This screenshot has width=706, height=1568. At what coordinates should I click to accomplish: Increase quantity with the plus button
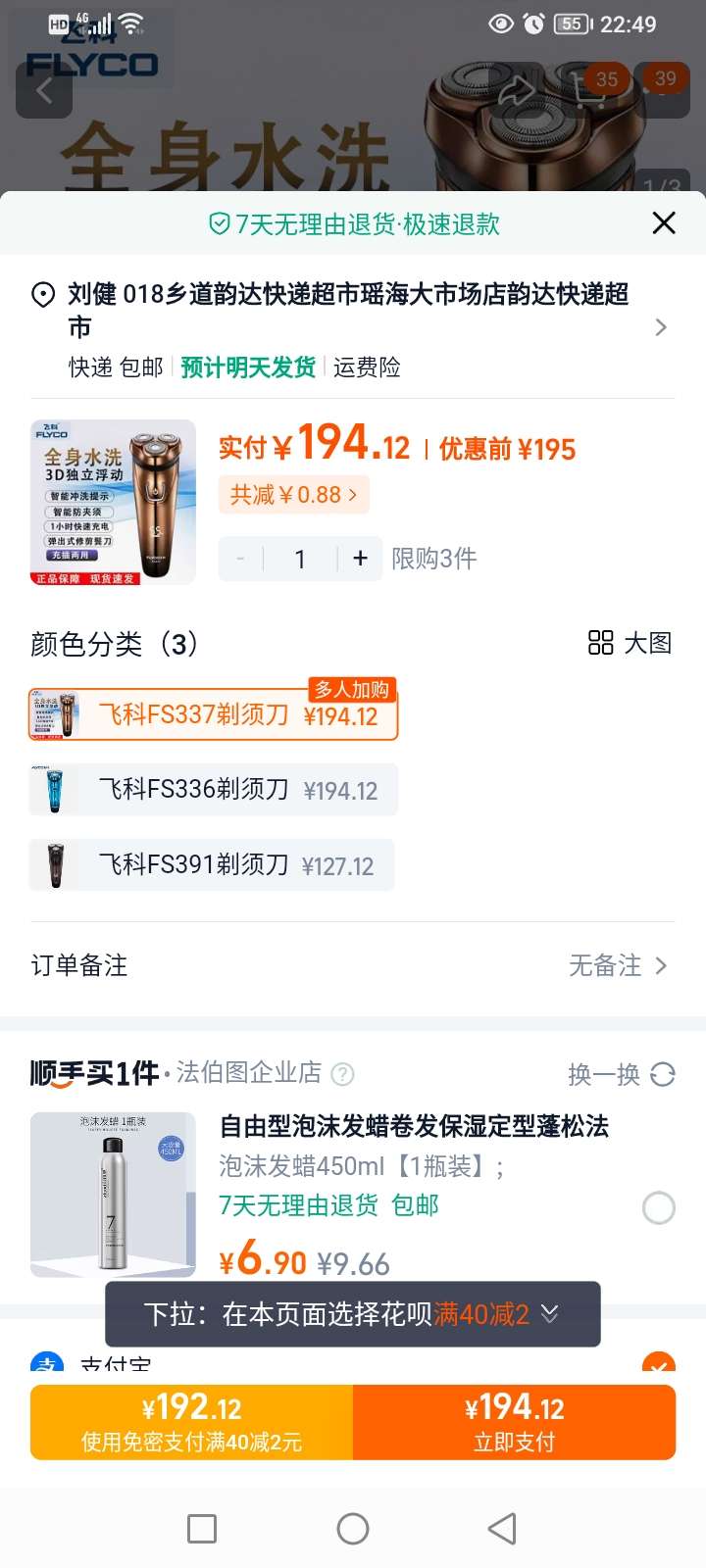[360, 559]
